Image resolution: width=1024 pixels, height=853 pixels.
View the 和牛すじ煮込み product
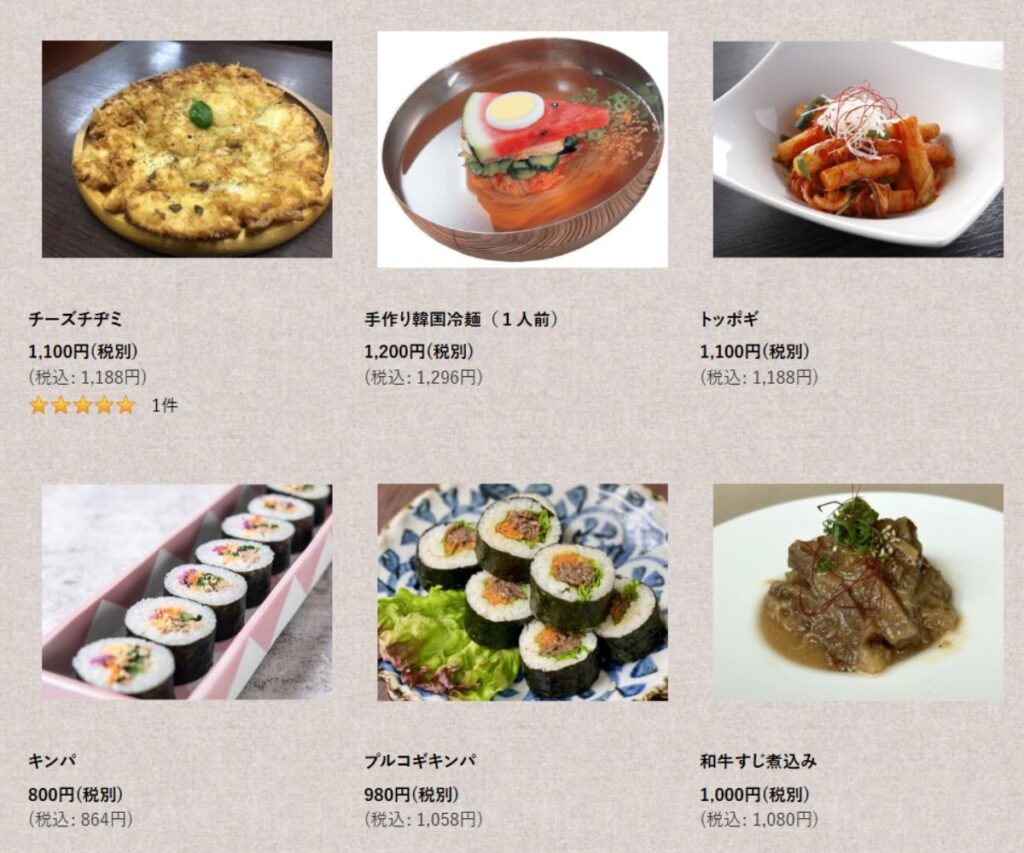[857, 592]
